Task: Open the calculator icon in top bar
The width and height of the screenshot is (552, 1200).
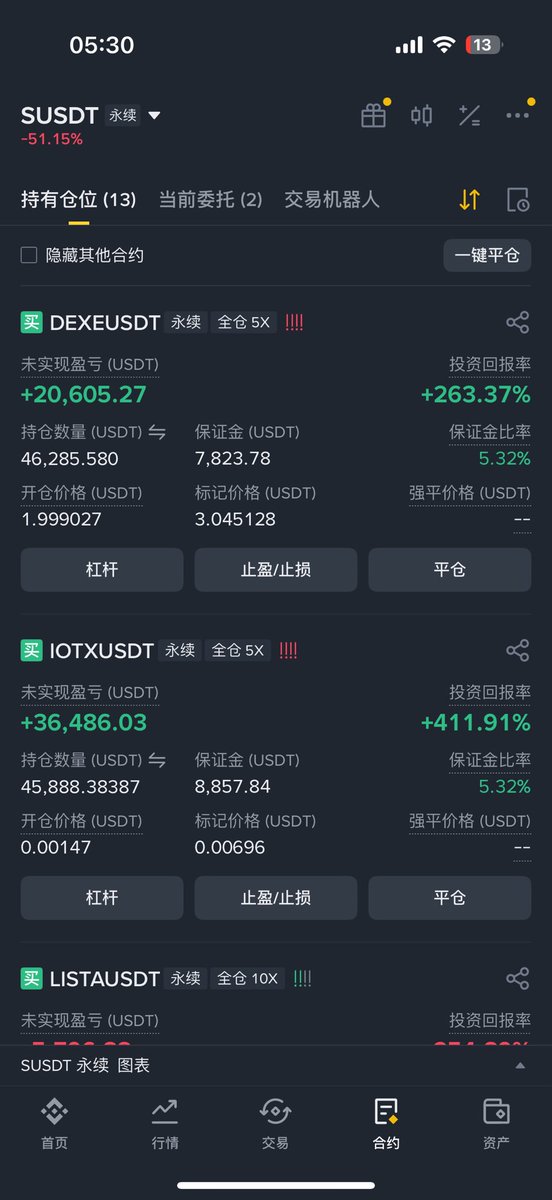Action: click(x=469, y=116)
